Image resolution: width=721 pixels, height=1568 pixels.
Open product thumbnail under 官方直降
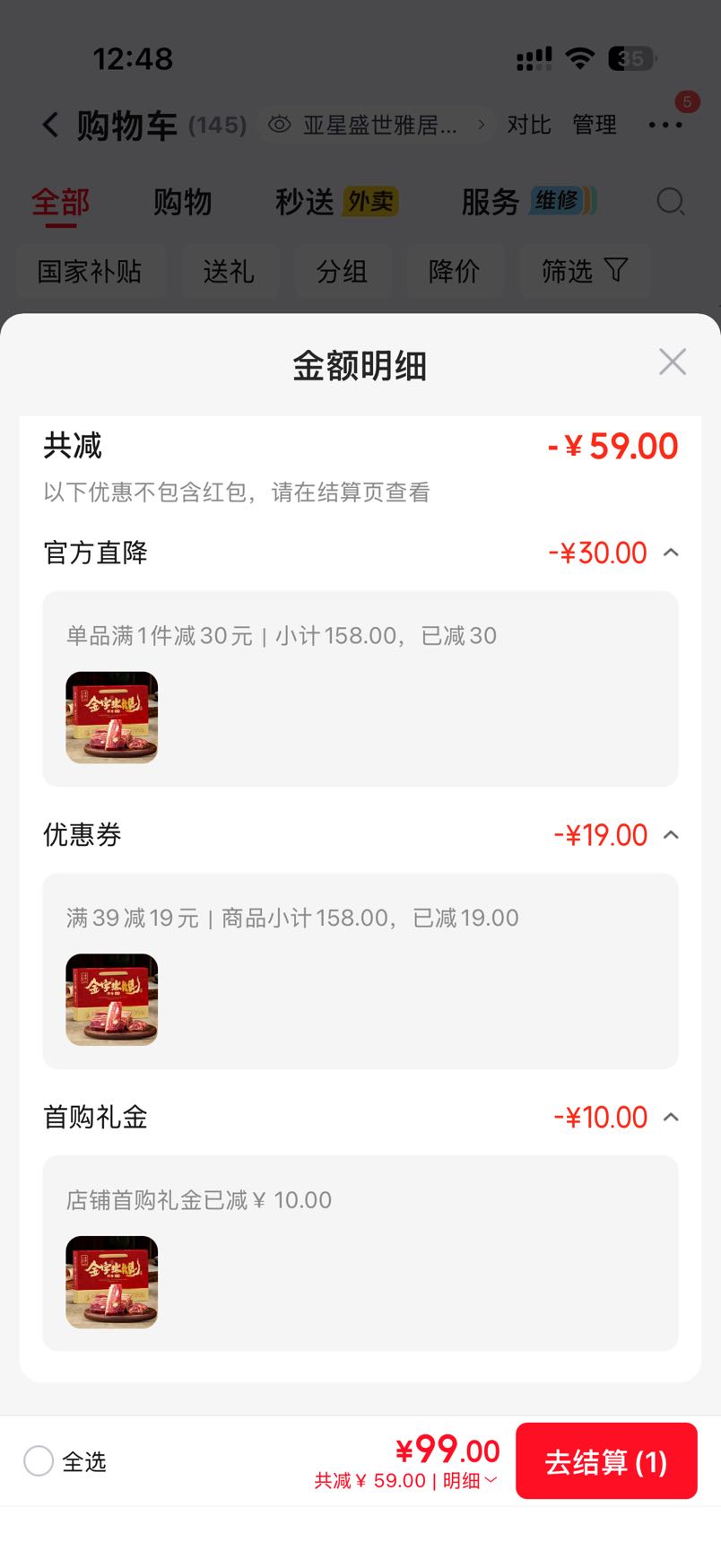(x=112, y=718)
